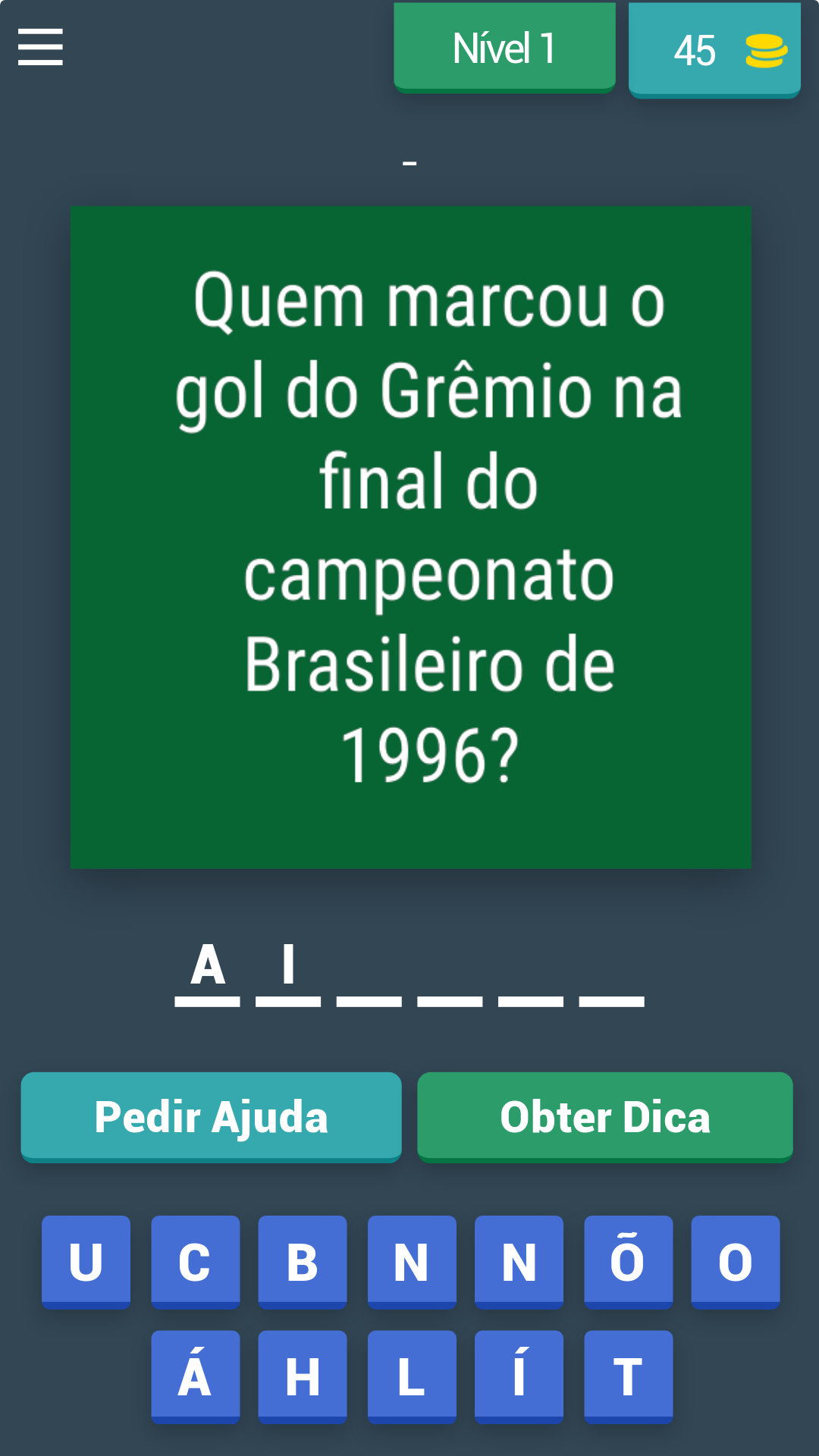
Task: Get a hint with Obter Dica
Action: coord(604,1116)
